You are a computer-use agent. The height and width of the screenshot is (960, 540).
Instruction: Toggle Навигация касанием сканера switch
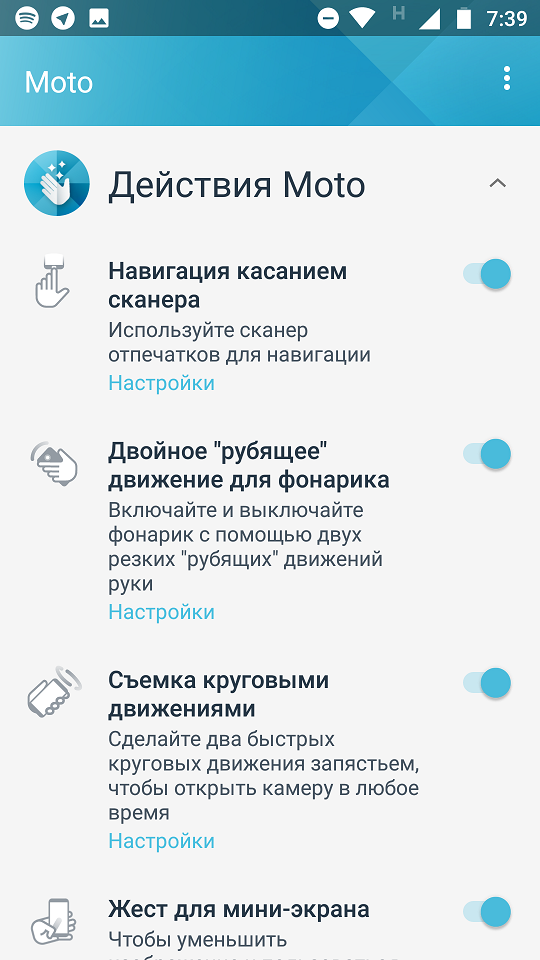pyautogui.click(x=487, y=274)
